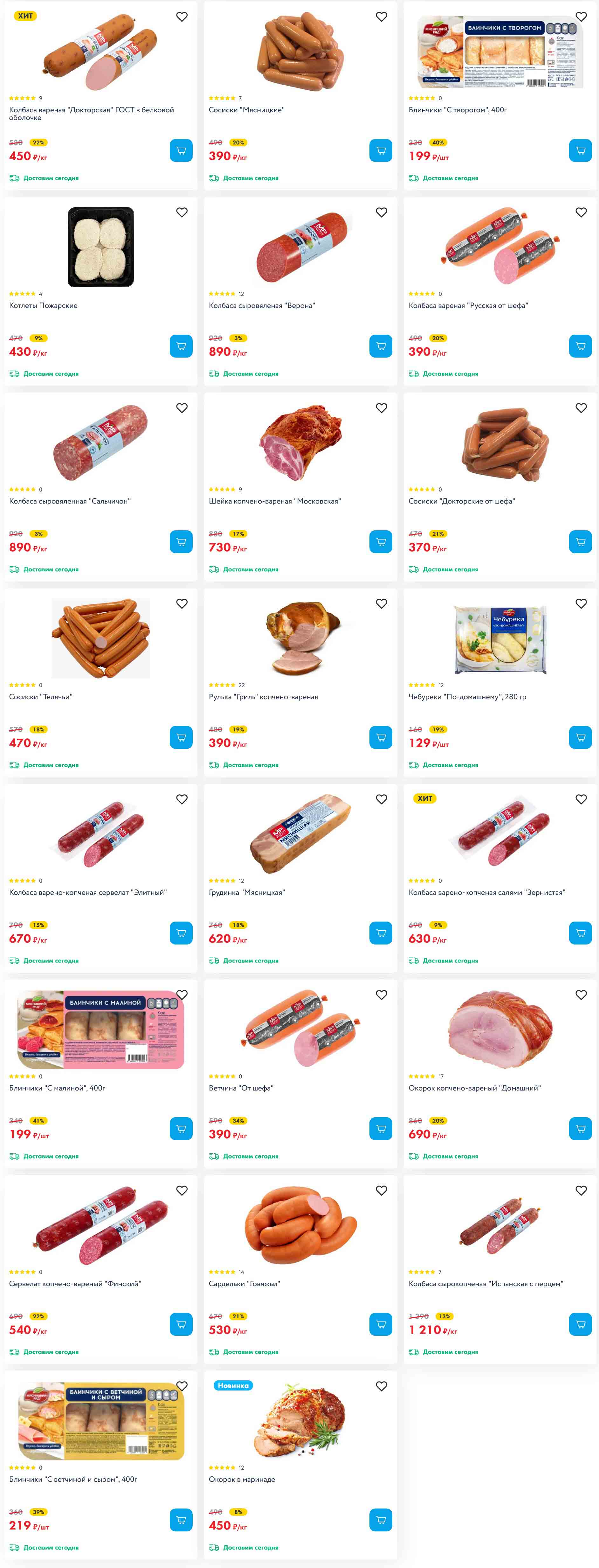The image size is (599, 1568).
Task: Favorite сервелат "Элитный" with heart icon
Action: pos(182,799)
